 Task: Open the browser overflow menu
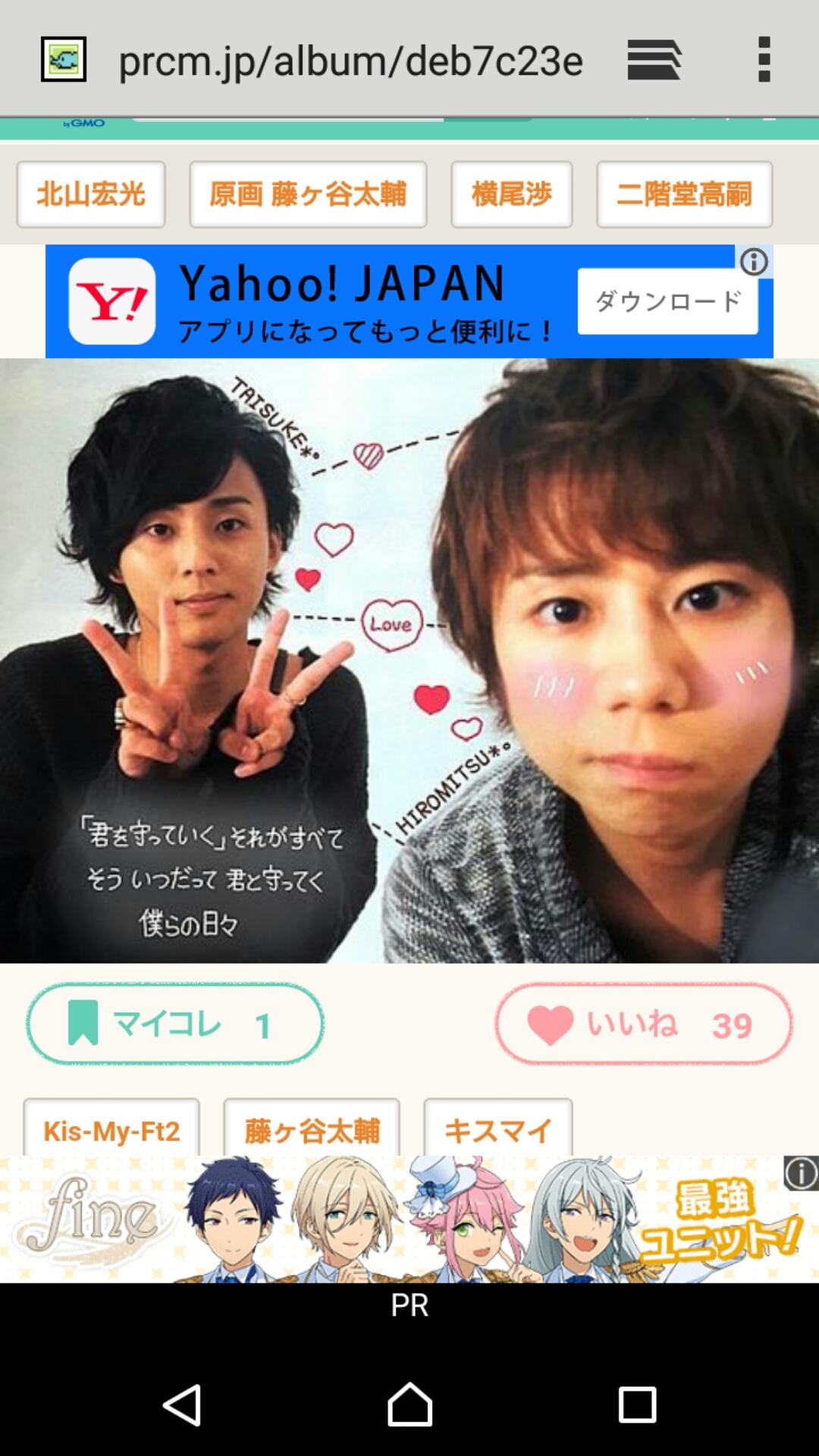pyautogui.click(x=764, y=59)
